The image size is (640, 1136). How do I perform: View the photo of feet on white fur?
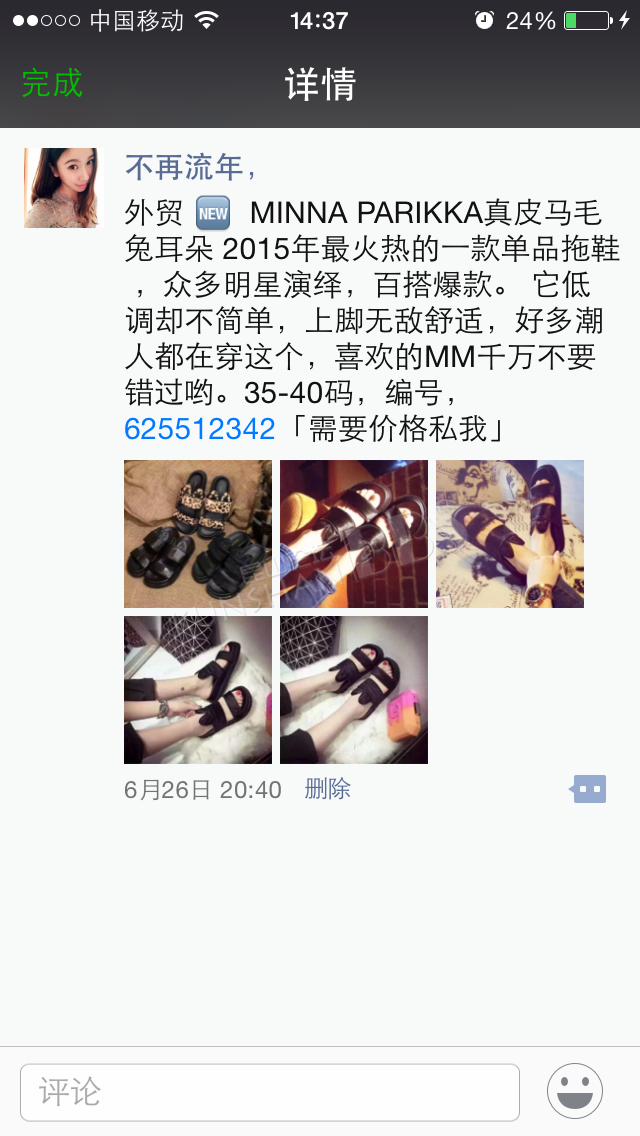(x=198, y=690)
